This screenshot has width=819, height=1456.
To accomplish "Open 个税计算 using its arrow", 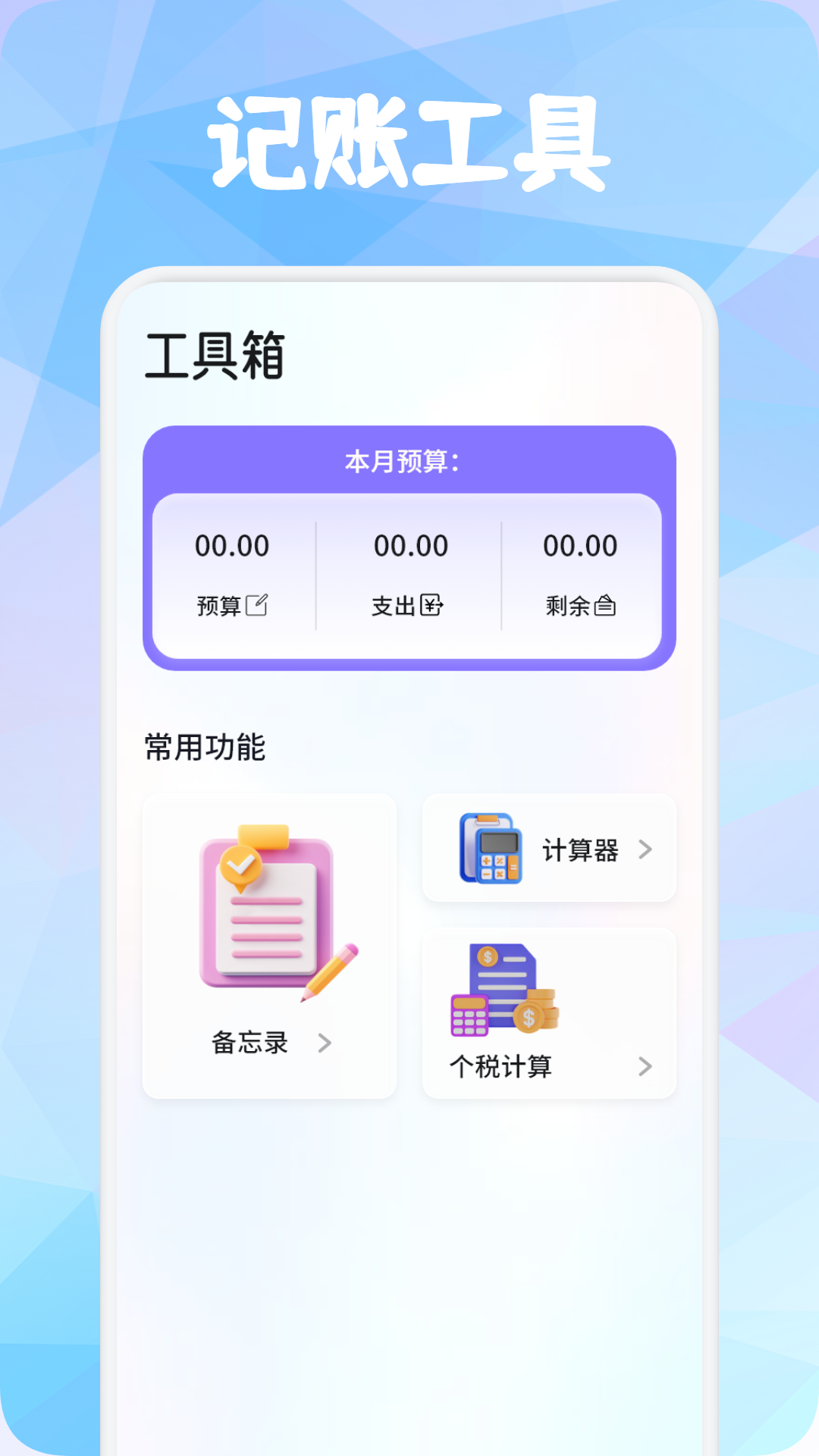I will pyautogui.click(x=645, y=1067).
